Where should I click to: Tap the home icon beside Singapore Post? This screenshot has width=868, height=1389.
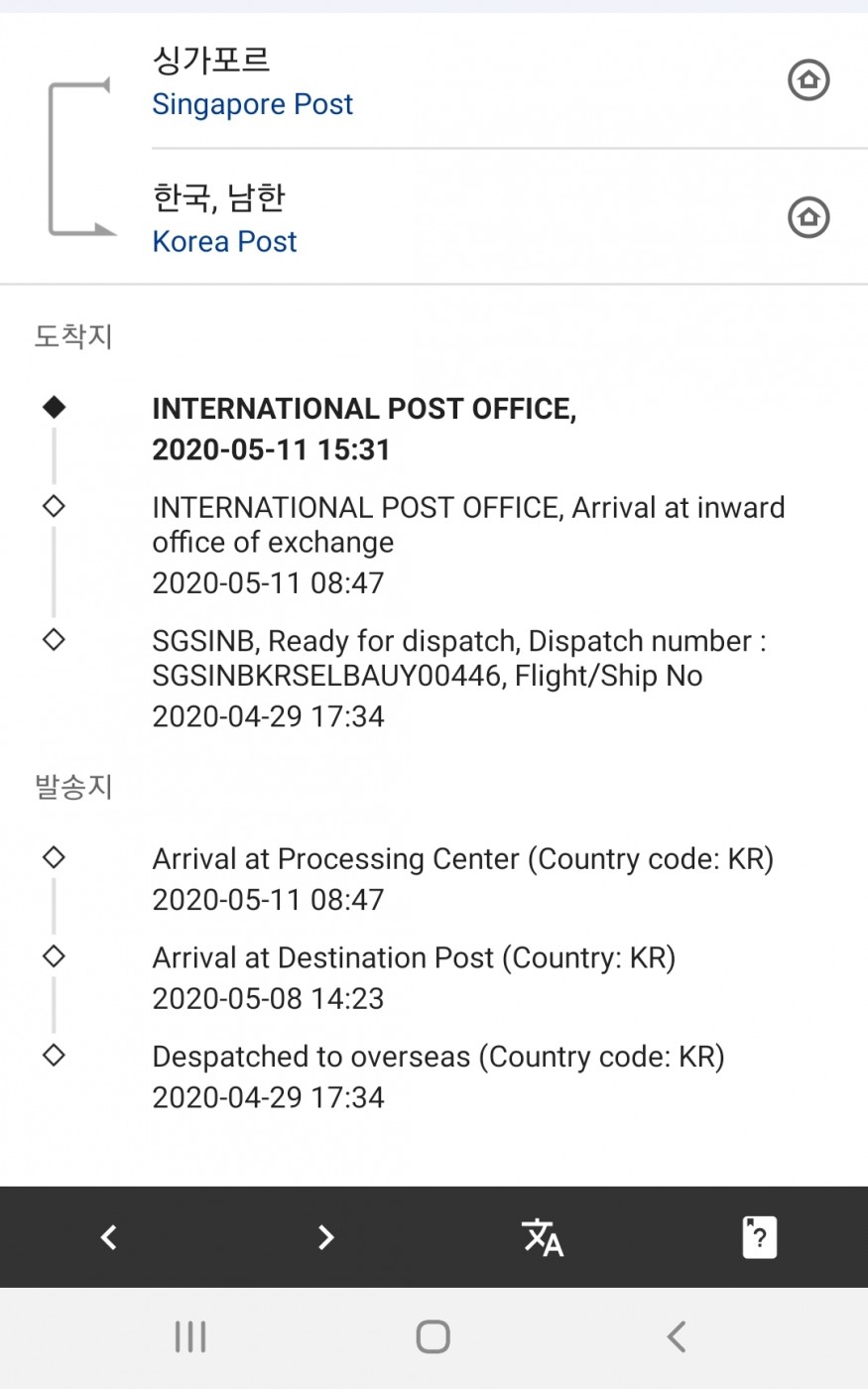pyautogui.click(x=807, y=79)
